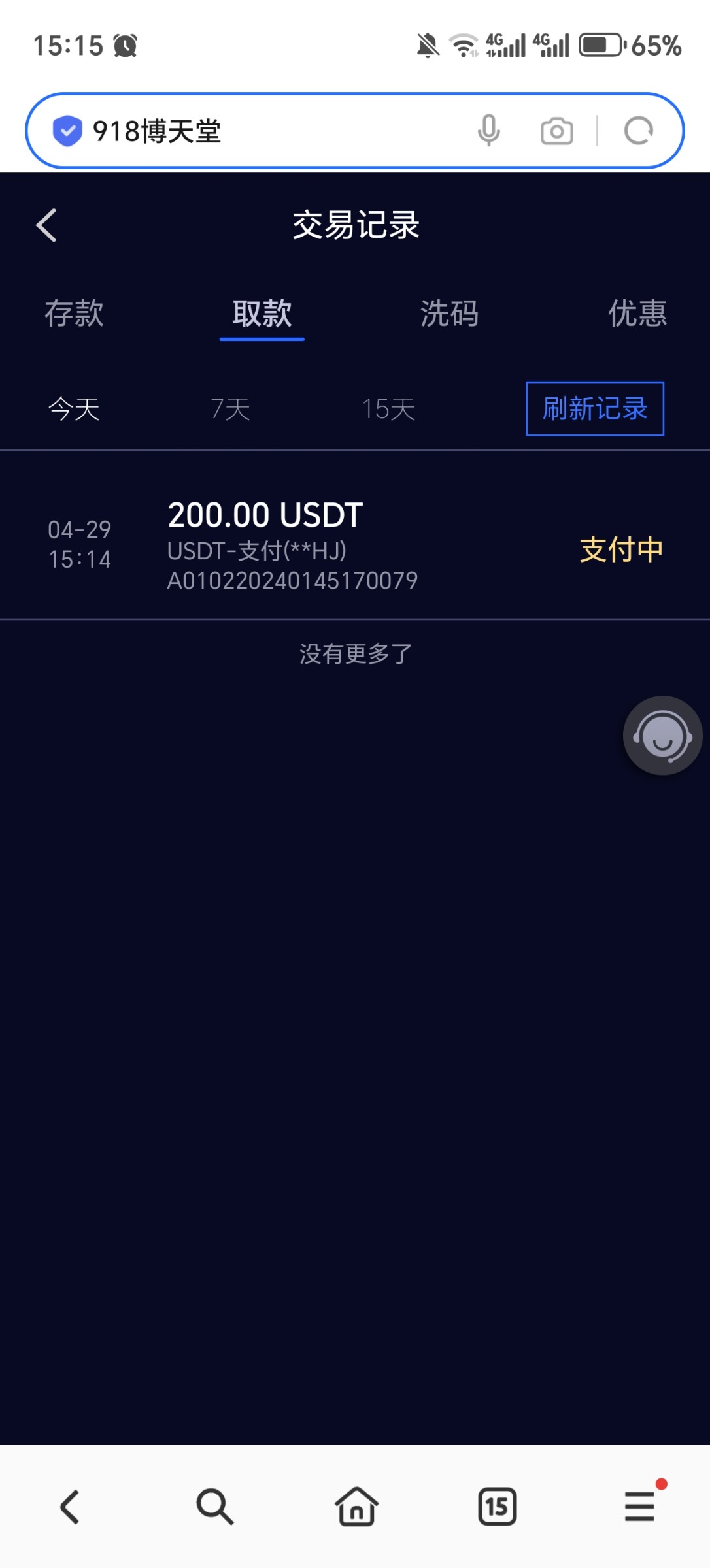Switch to the 存款 tab
Viewport: 710px width, 1568px height.
74,314
